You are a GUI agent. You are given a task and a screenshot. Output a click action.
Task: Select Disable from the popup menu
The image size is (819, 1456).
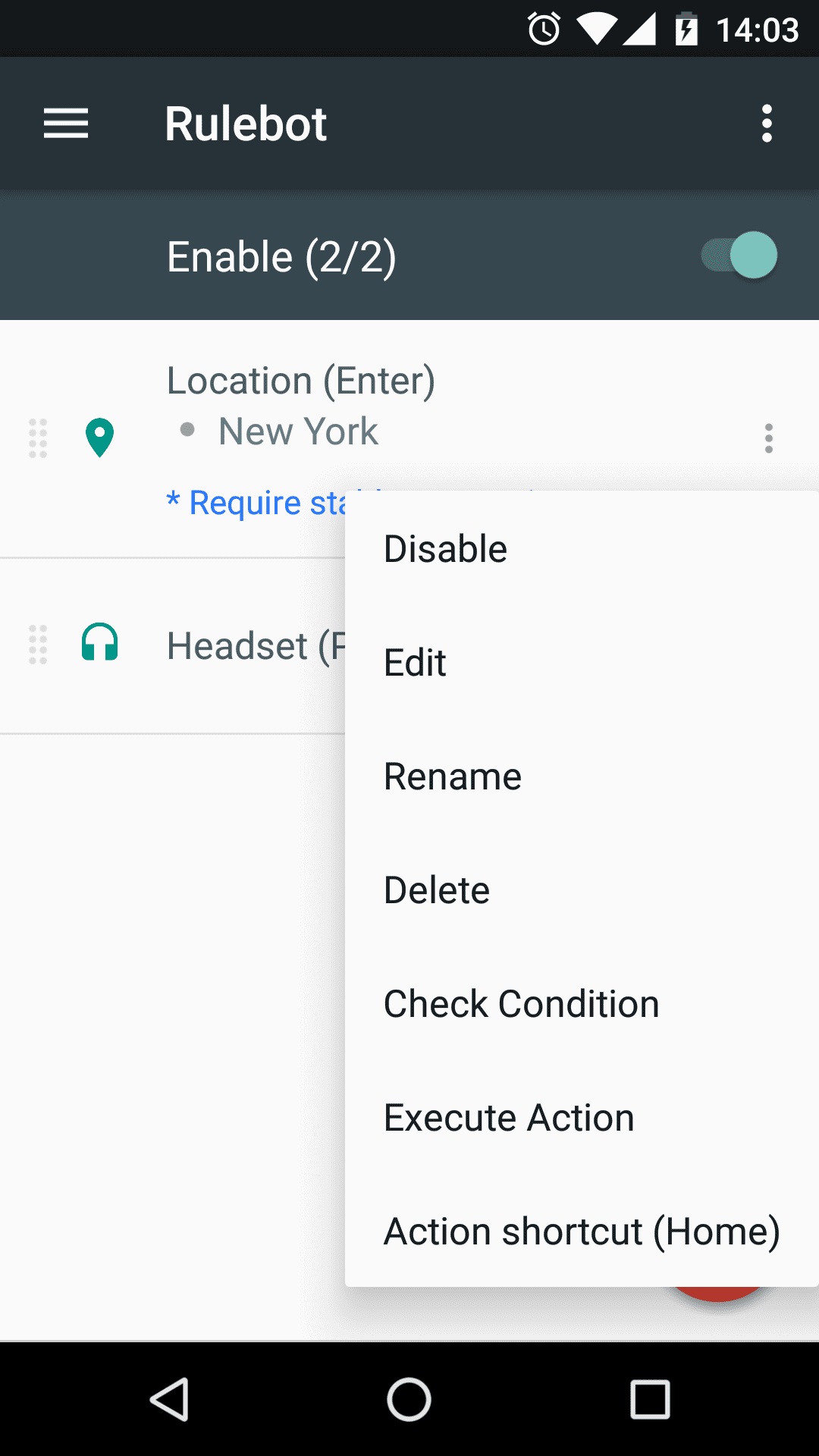coord(445,549)
